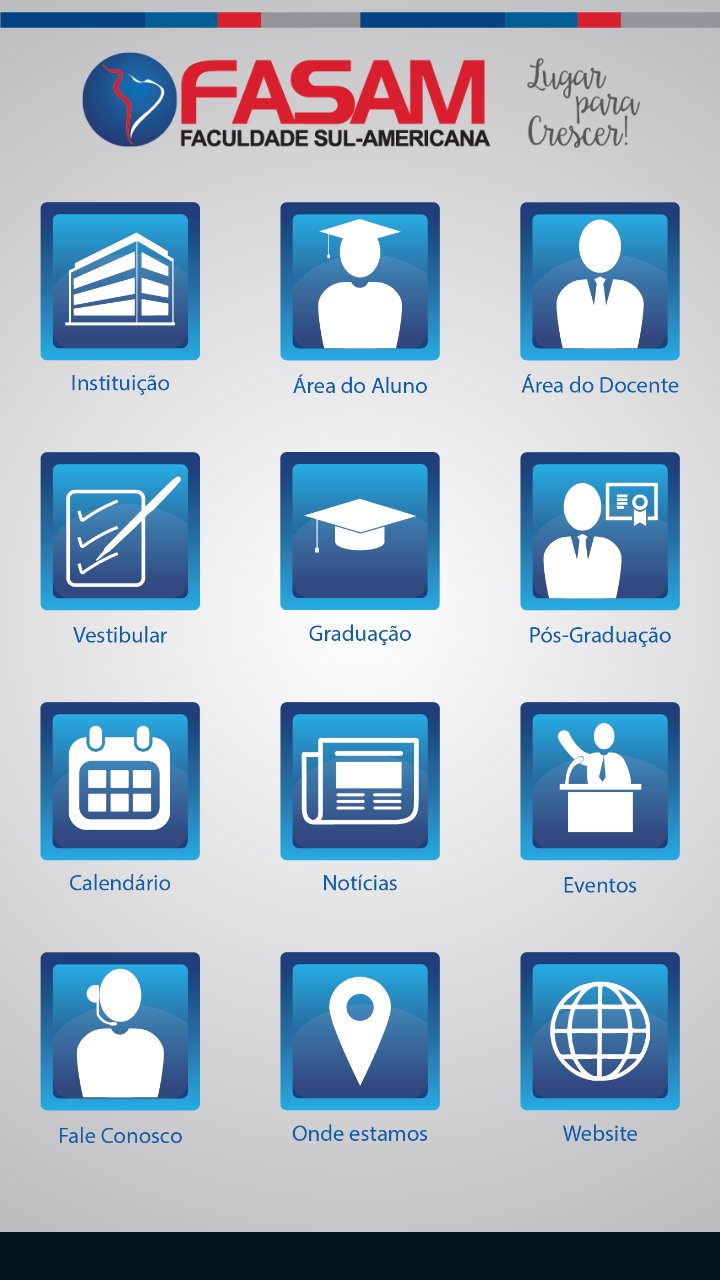Open the Graduação graduation cap icon
The width and height of the screenshot is (720, 1280).
[x=360, y=531]
